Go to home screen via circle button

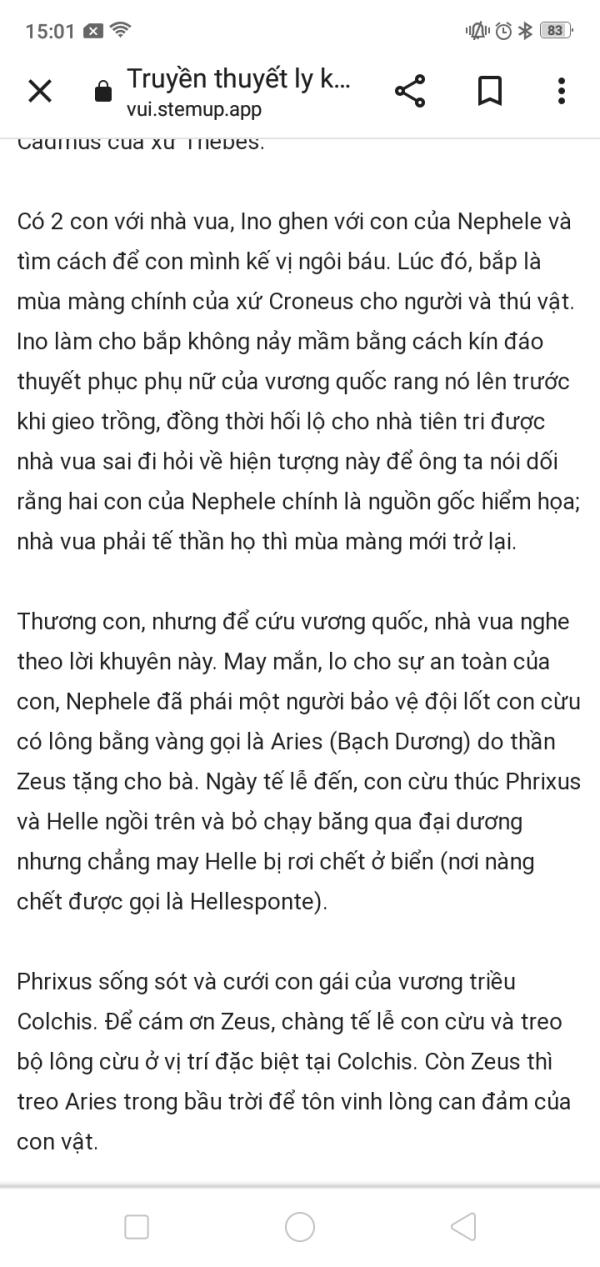(x=300, y=1226)
